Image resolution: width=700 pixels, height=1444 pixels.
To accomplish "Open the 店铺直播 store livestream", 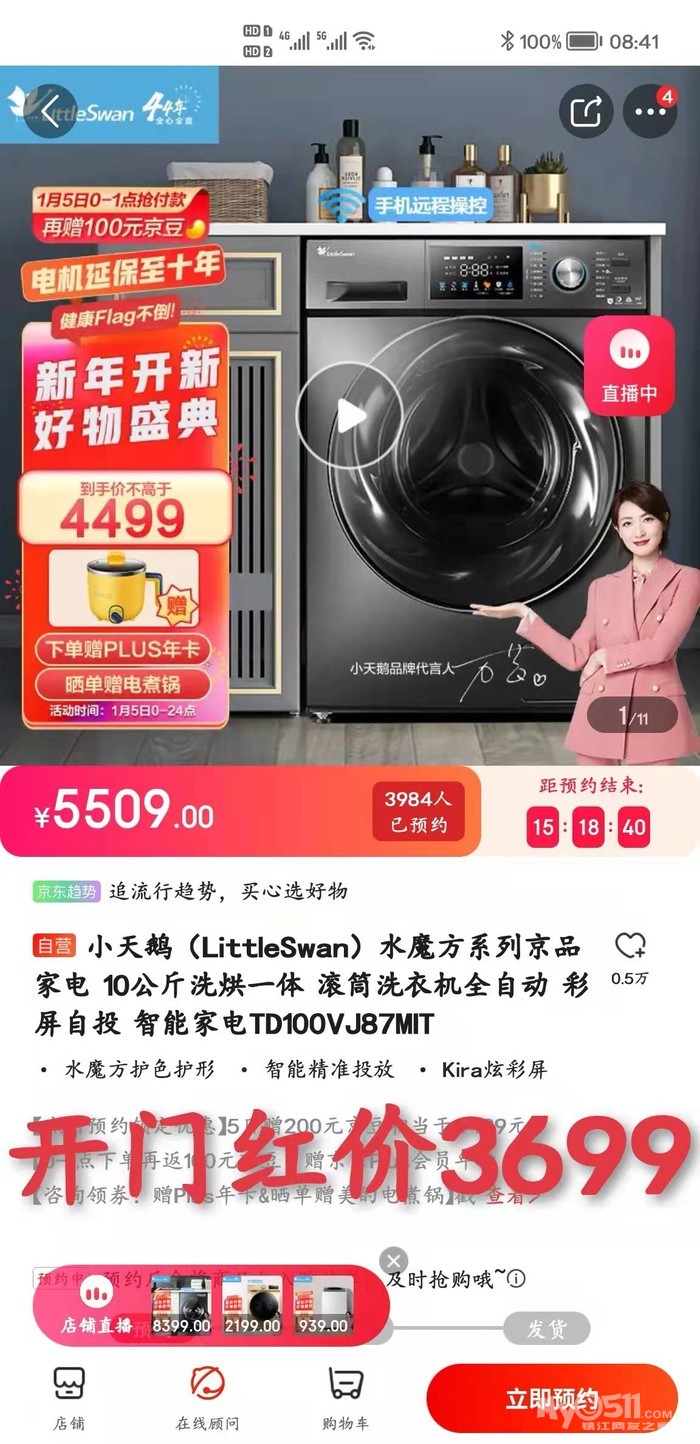I will pyautogui.click(x=96, y=1305).
